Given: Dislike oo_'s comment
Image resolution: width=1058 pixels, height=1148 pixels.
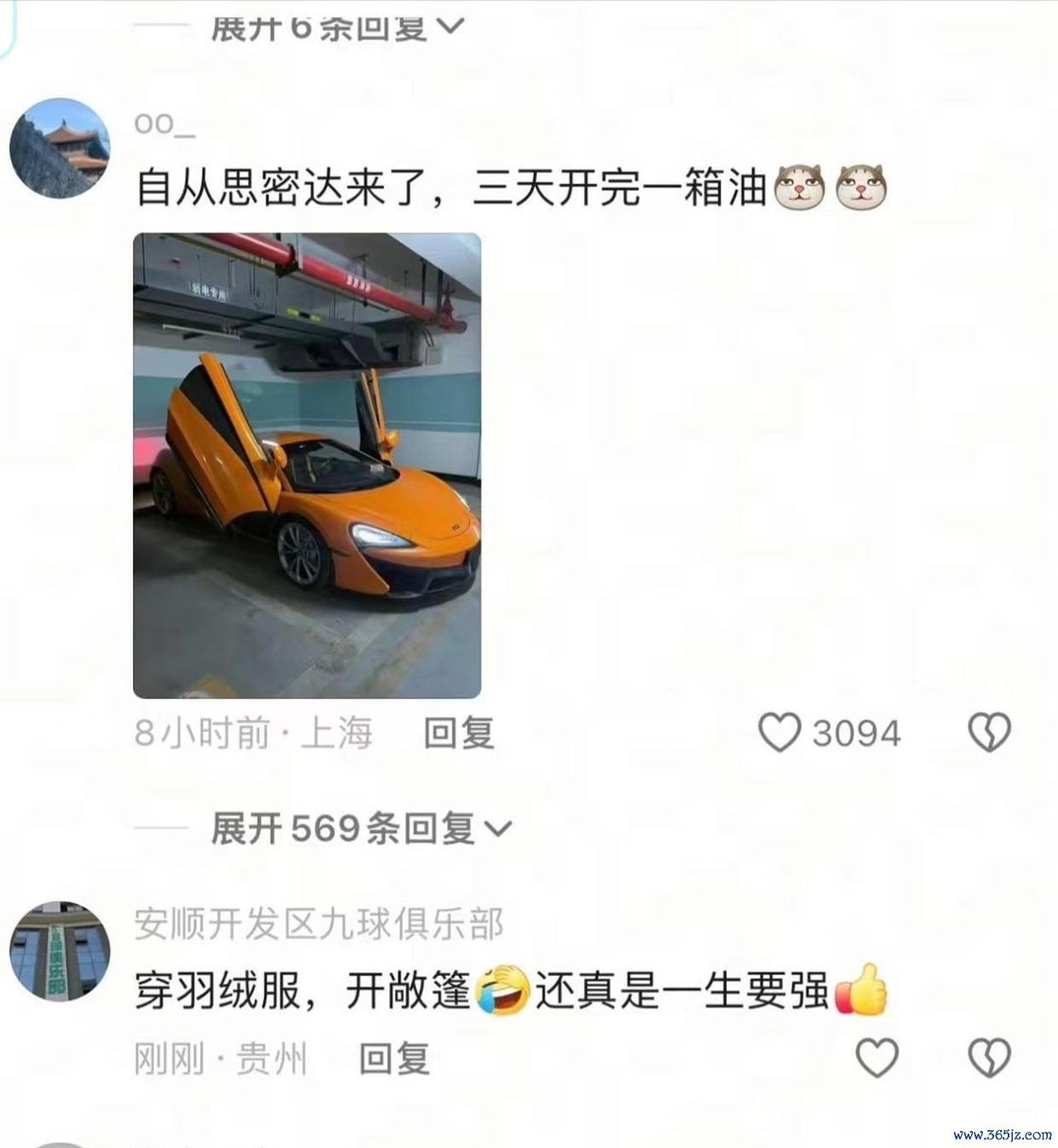Looking at the screenshot, I should (x=989, y=732).
